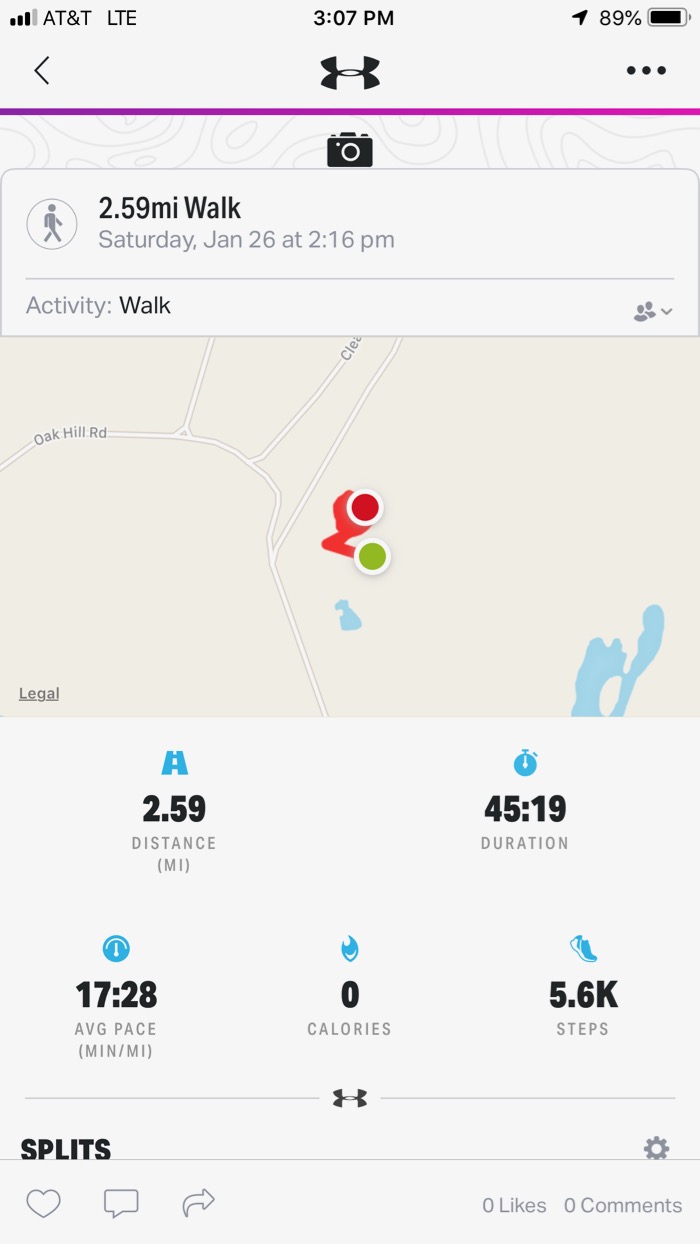Image resolution: width=700 pixels, height=1244 pixels.
Task: View the 0 Likes list
Action: click(x=514, y=1205)
